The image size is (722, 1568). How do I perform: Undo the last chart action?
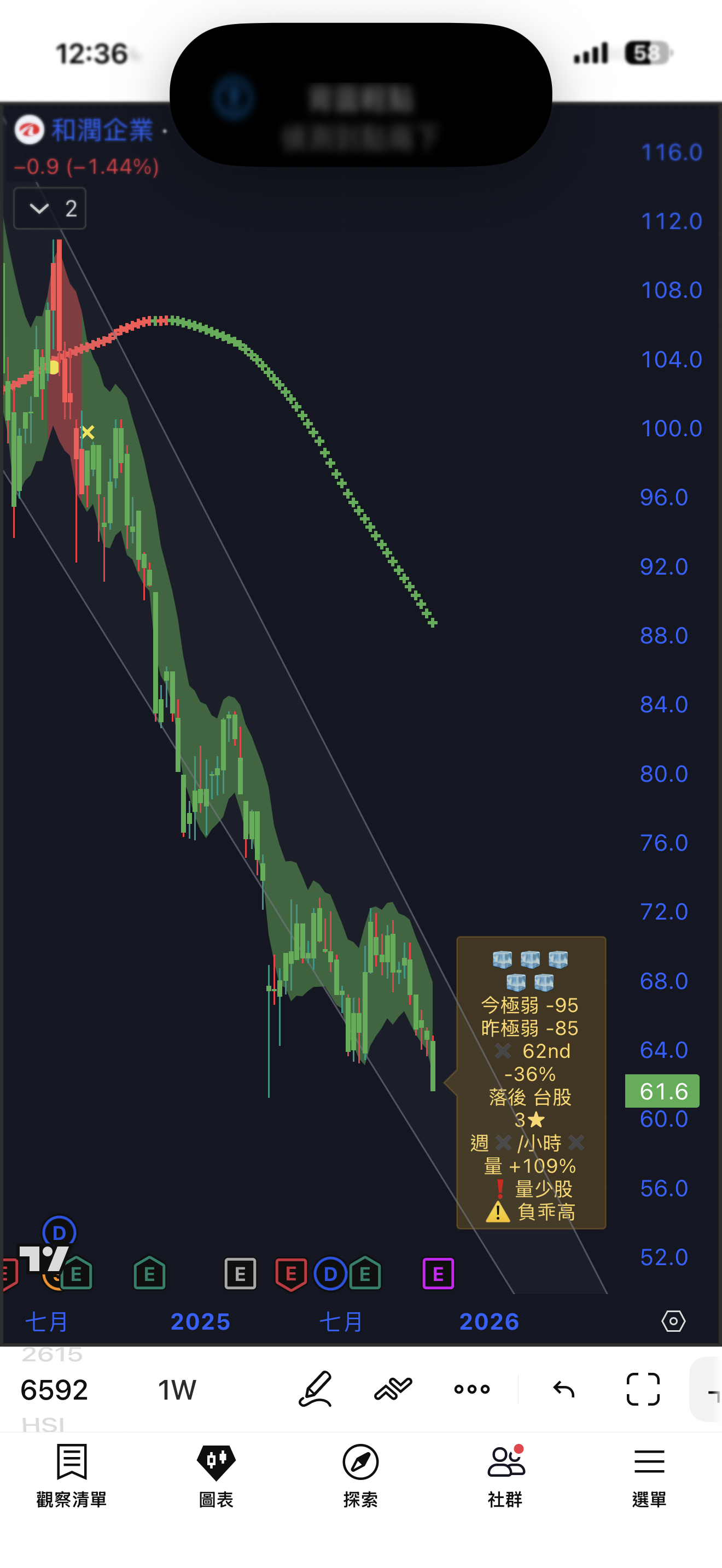[x=564, y=1389]
